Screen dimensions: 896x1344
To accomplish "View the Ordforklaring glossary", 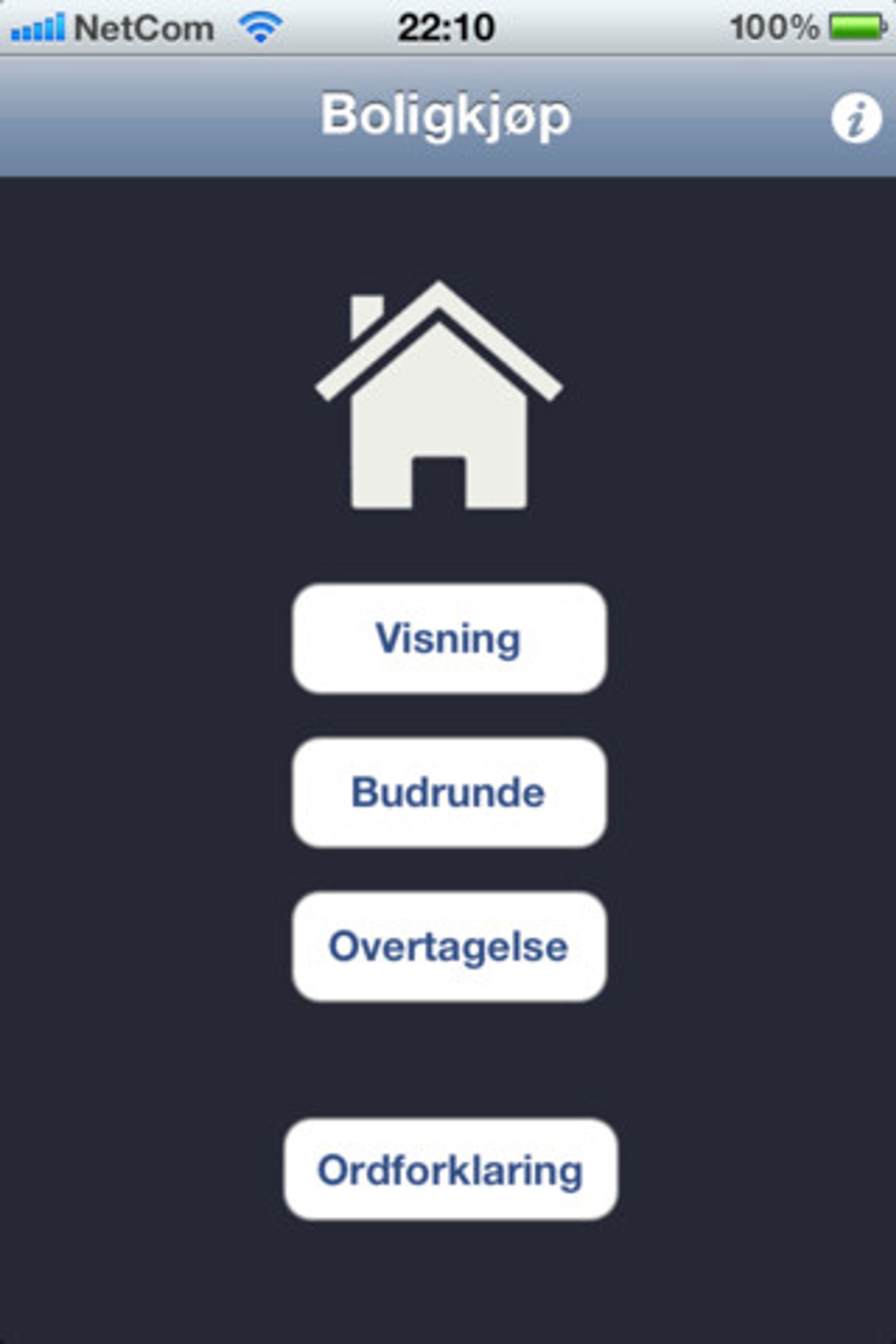I will 450,1170.
